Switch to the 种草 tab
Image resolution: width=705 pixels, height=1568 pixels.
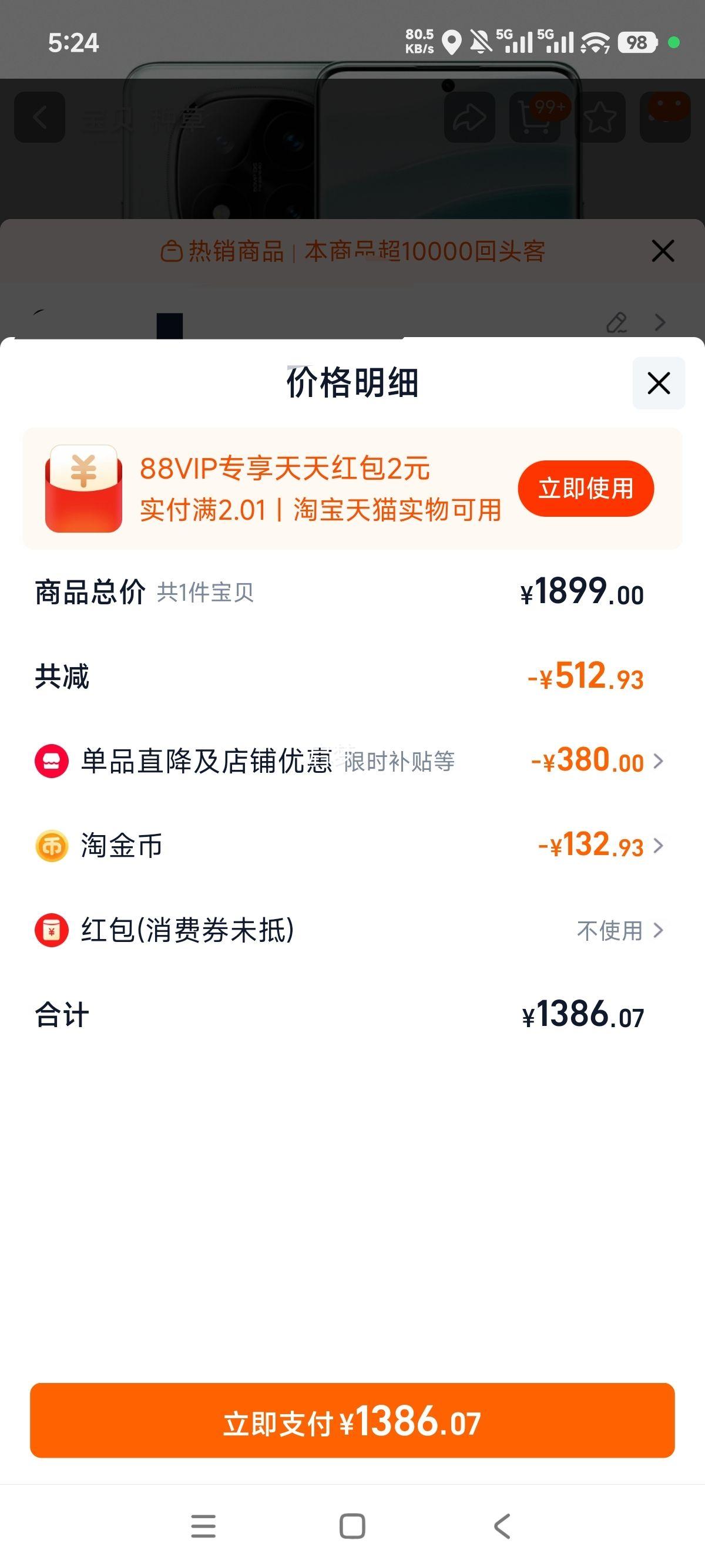coord(178,117)
